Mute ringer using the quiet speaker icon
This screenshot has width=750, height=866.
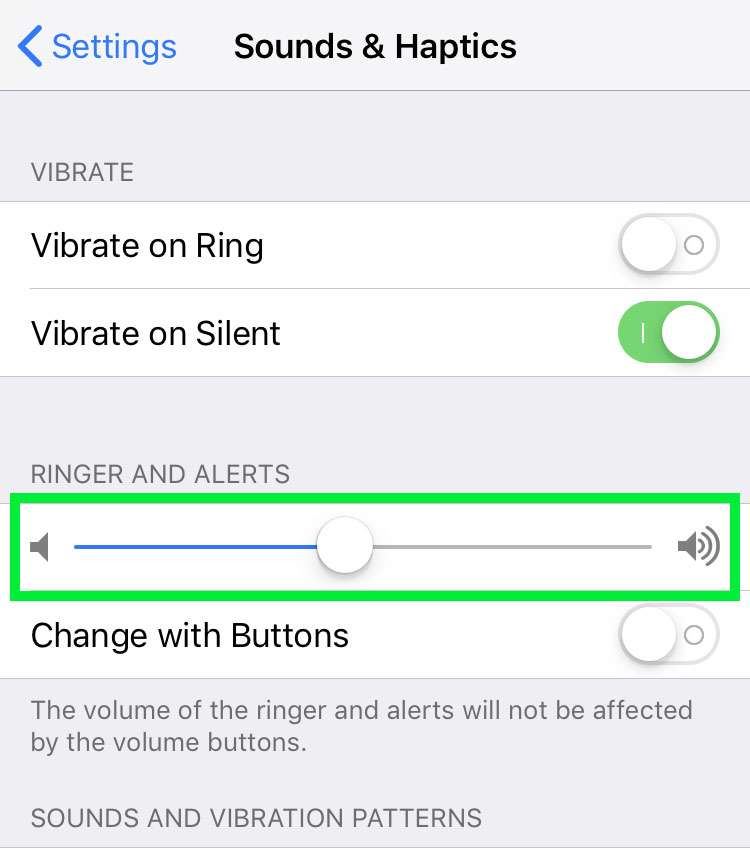(x=40, y=546)
